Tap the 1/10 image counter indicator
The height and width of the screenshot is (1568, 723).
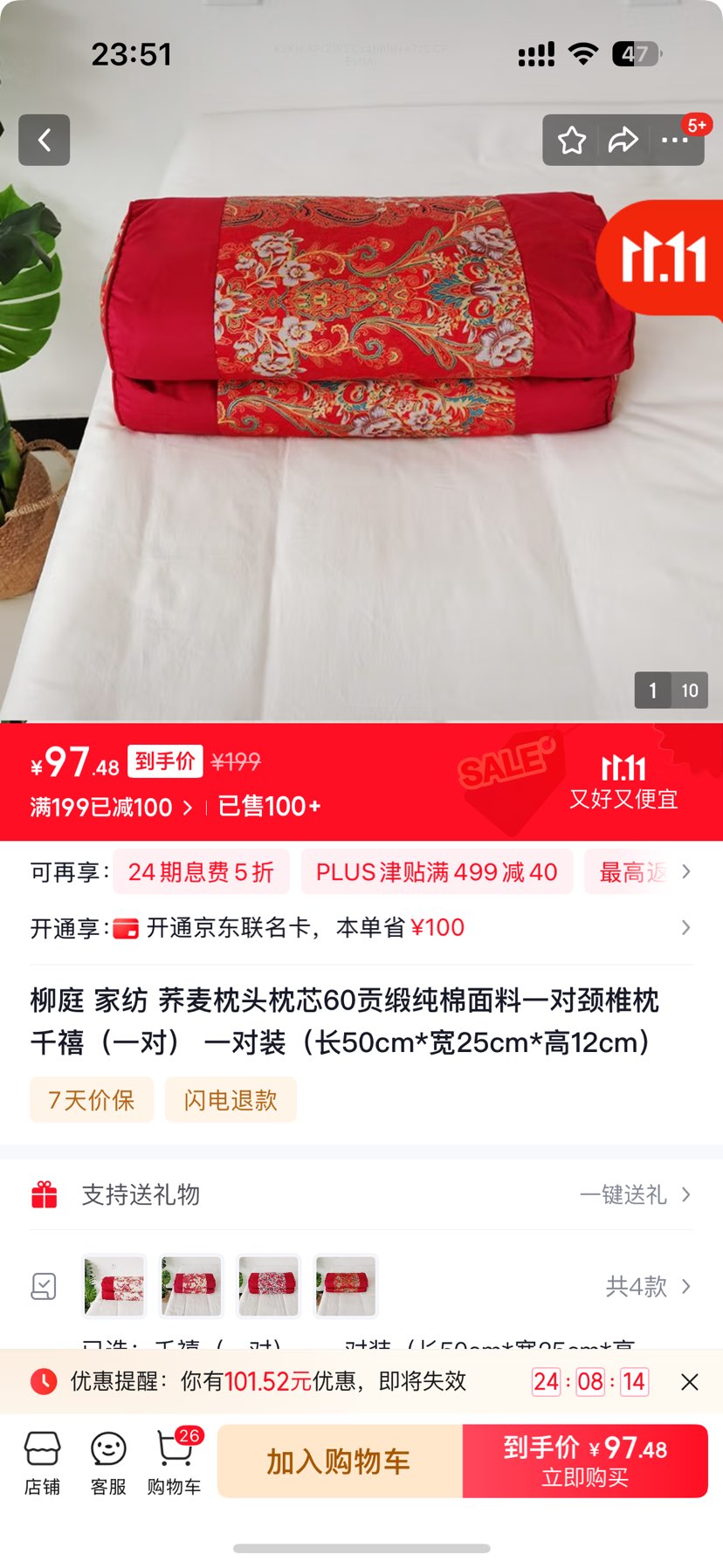click(671, 691)
